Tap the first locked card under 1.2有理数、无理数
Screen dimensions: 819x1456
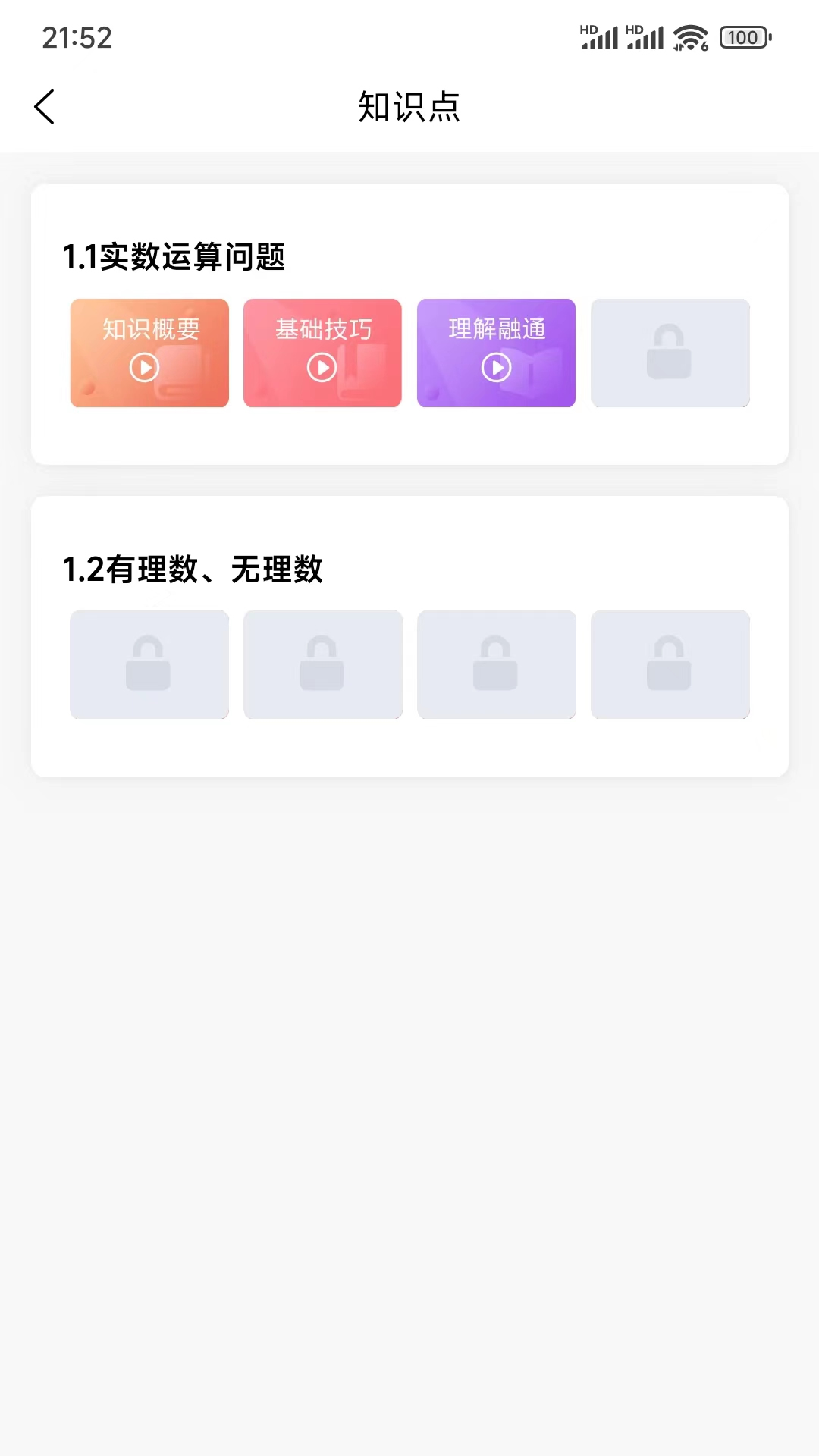(149, 664)
